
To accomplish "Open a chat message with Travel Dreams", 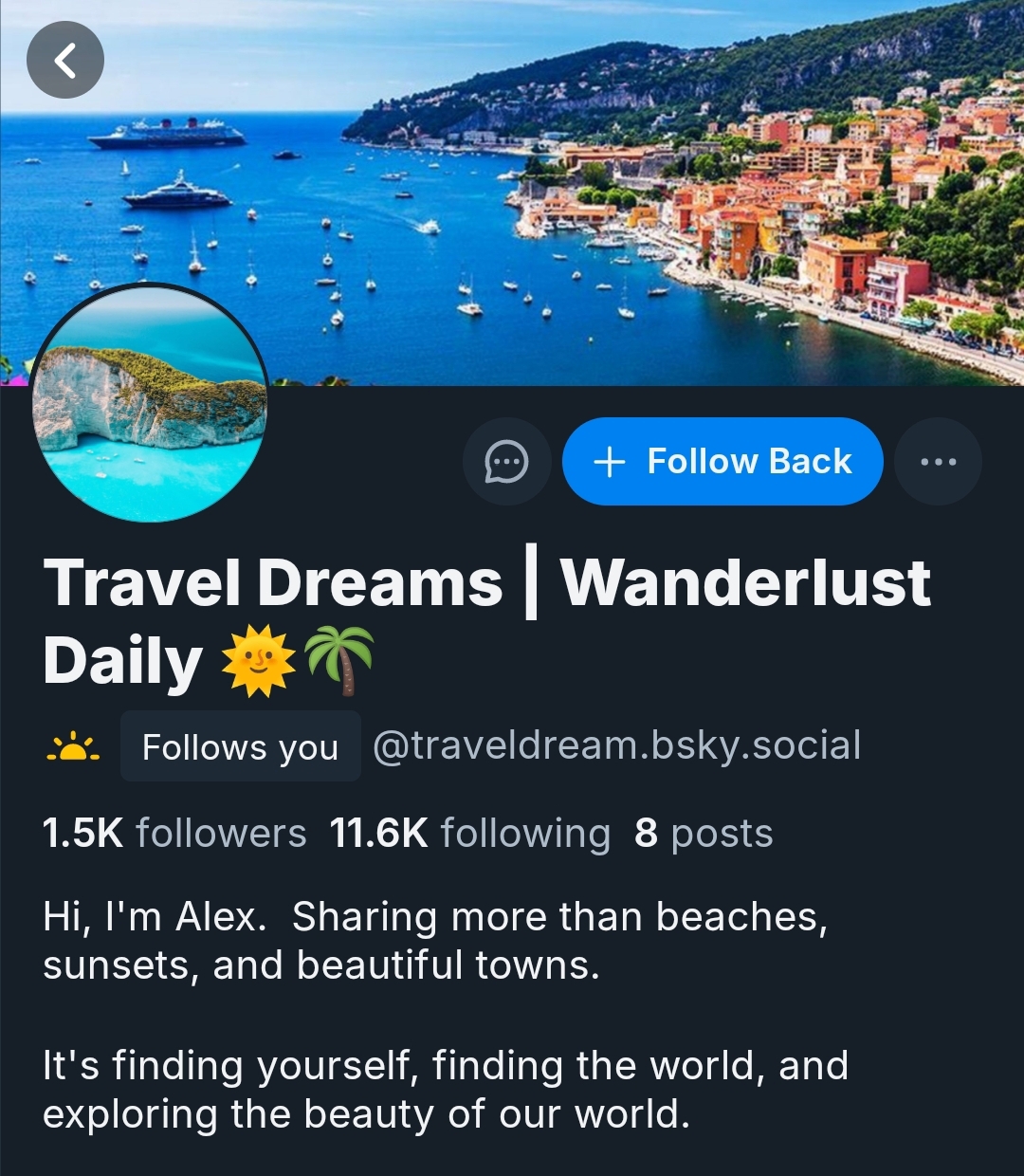I will [506, 462].
